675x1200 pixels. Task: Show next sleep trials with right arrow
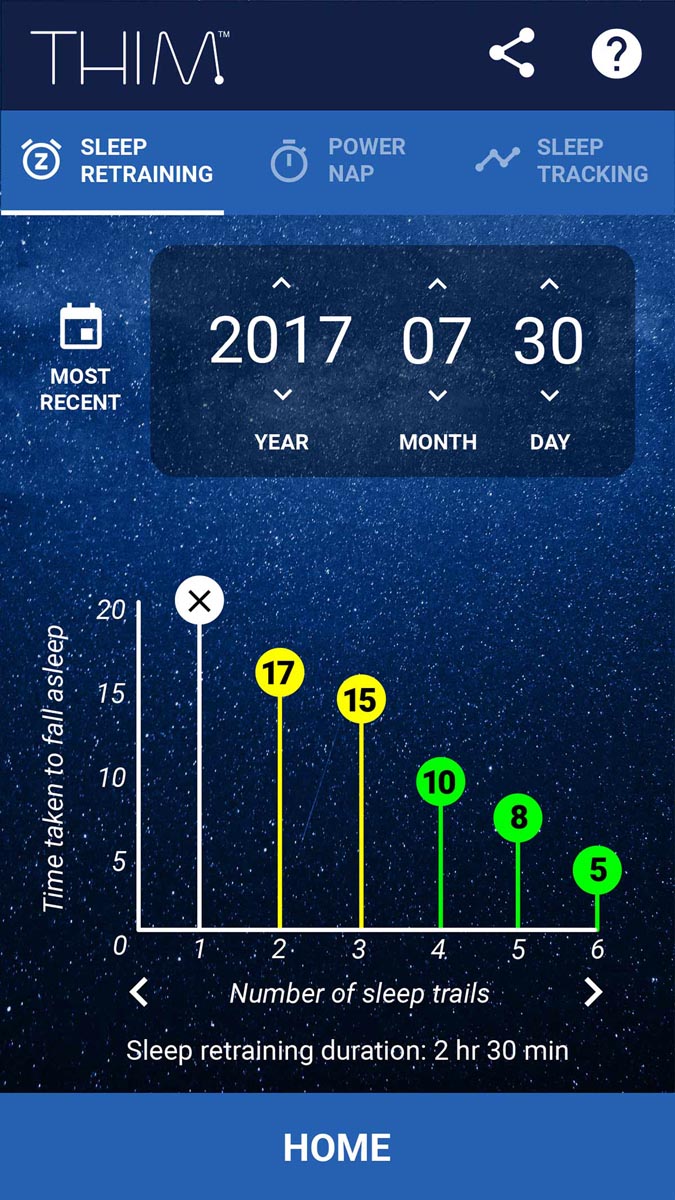tap(594, 992)
